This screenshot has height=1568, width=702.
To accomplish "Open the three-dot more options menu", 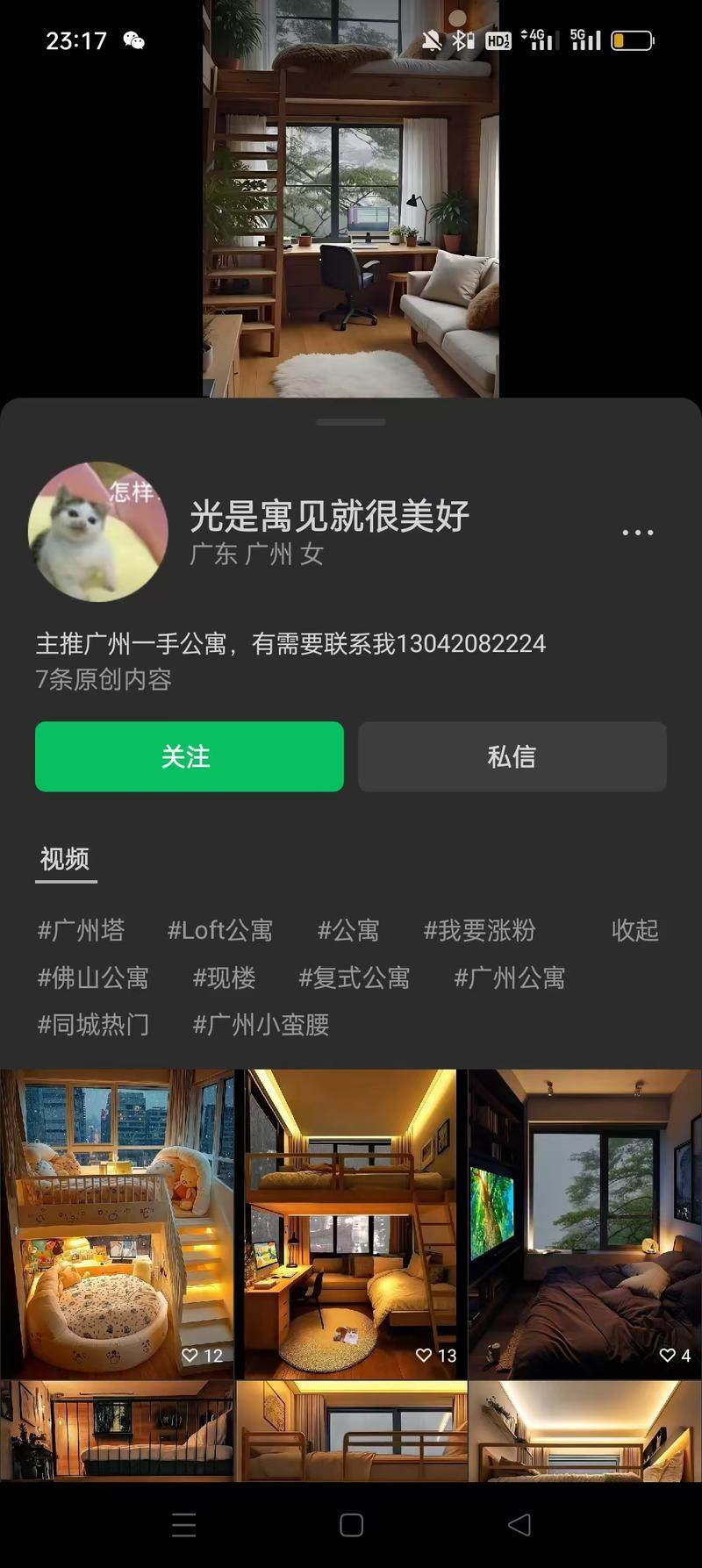I will point(637,533).
